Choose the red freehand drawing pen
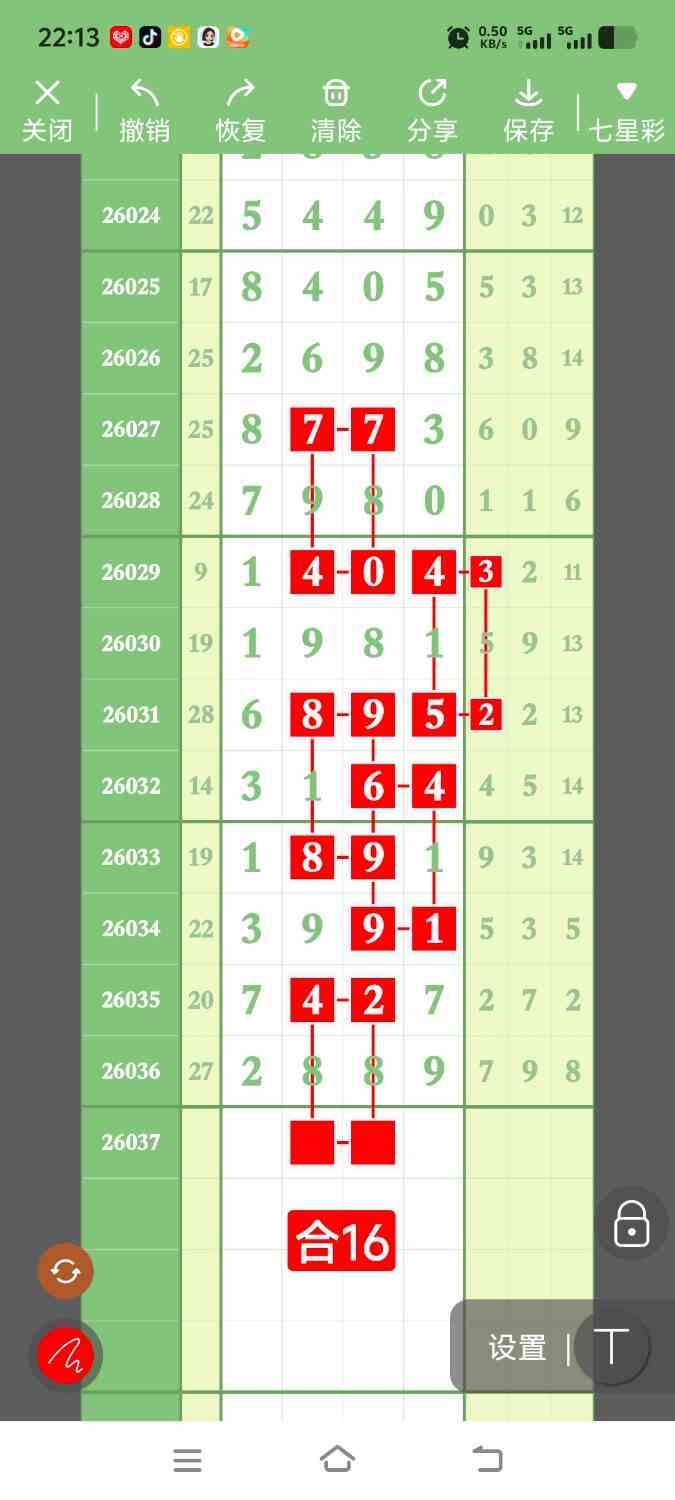675x1500 pixels. pos(65,1355)
